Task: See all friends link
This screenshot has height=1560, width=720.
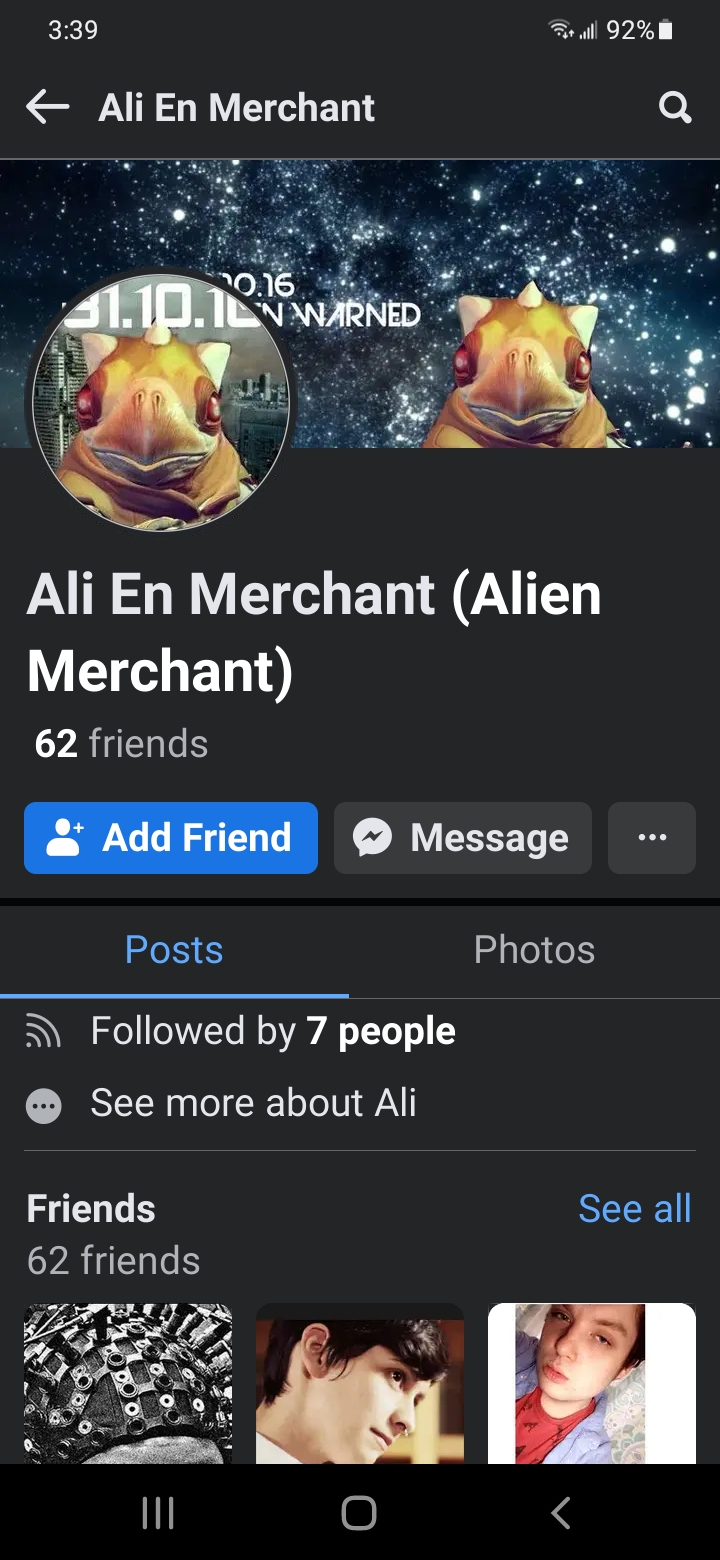Action: [x=635, y=1209]
